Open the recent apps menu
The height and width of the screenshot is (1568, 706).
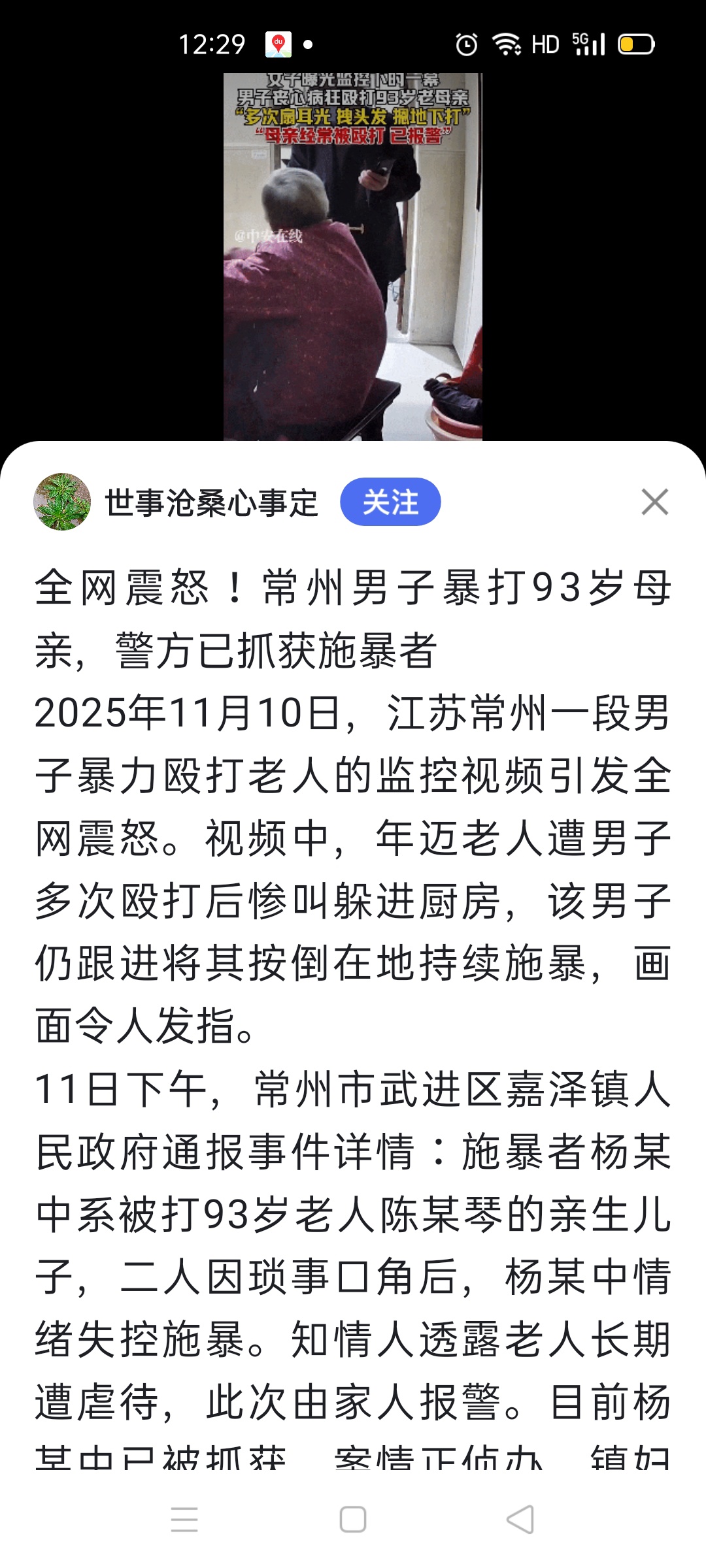(x=184, y=1519)
